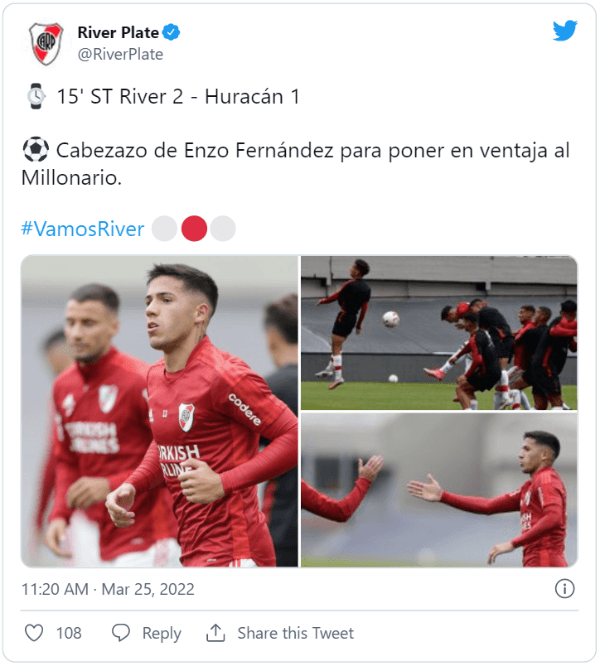Open the tweet info icon
The width and height of the screenshot is (600, 666).
(564, 588)
